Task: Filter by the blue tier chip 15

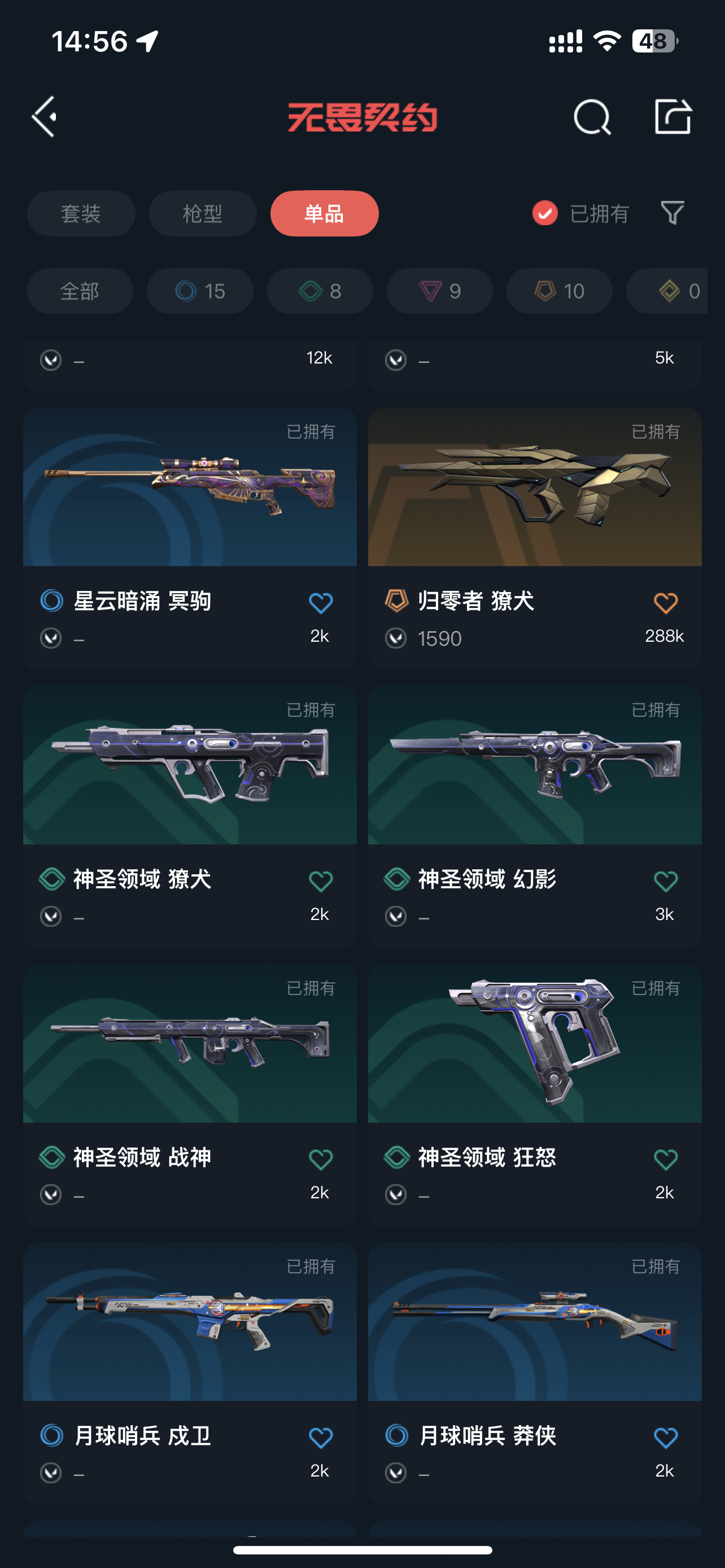Action: click(x=200, y=291)
